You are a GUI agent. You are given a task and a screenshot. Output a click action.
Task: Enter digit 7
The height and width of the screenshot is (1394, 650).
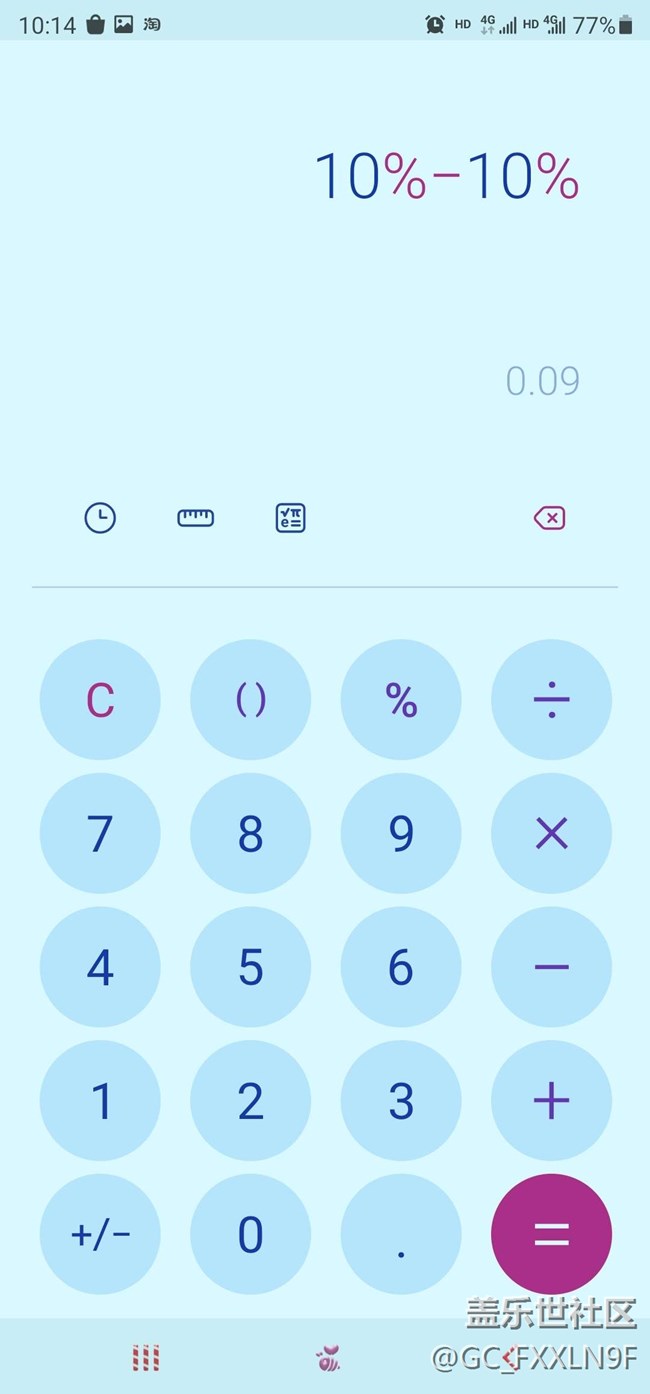click(100, 833)
